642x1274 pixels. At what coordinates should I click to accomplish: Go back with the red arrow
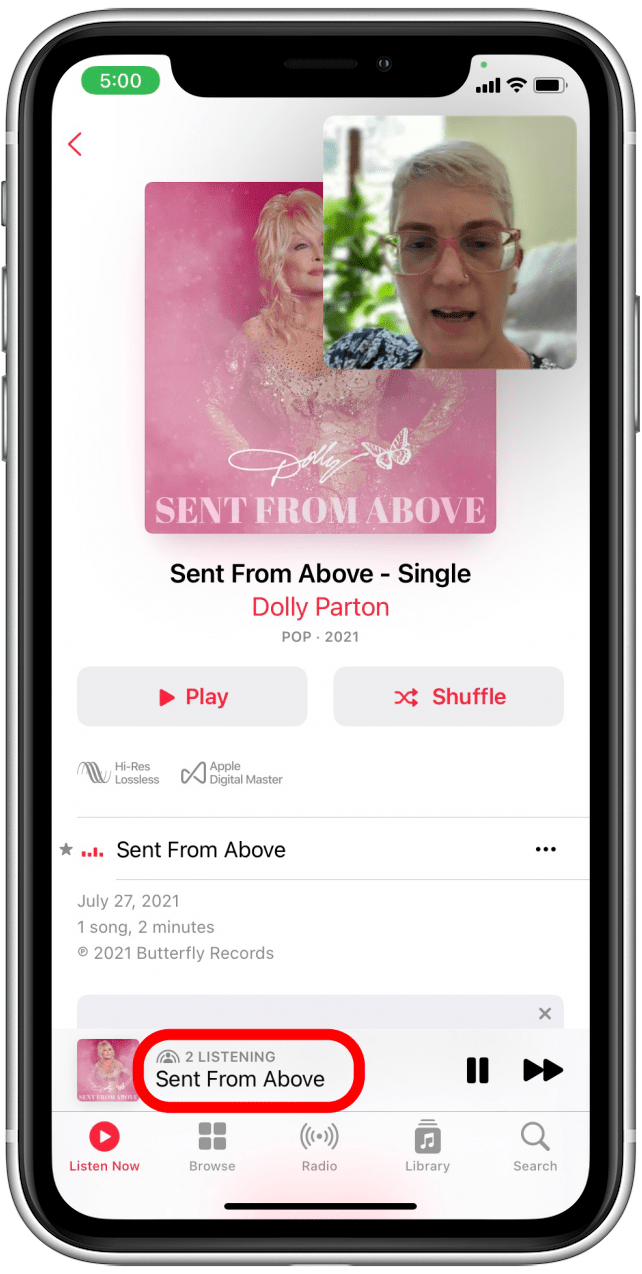75,144
